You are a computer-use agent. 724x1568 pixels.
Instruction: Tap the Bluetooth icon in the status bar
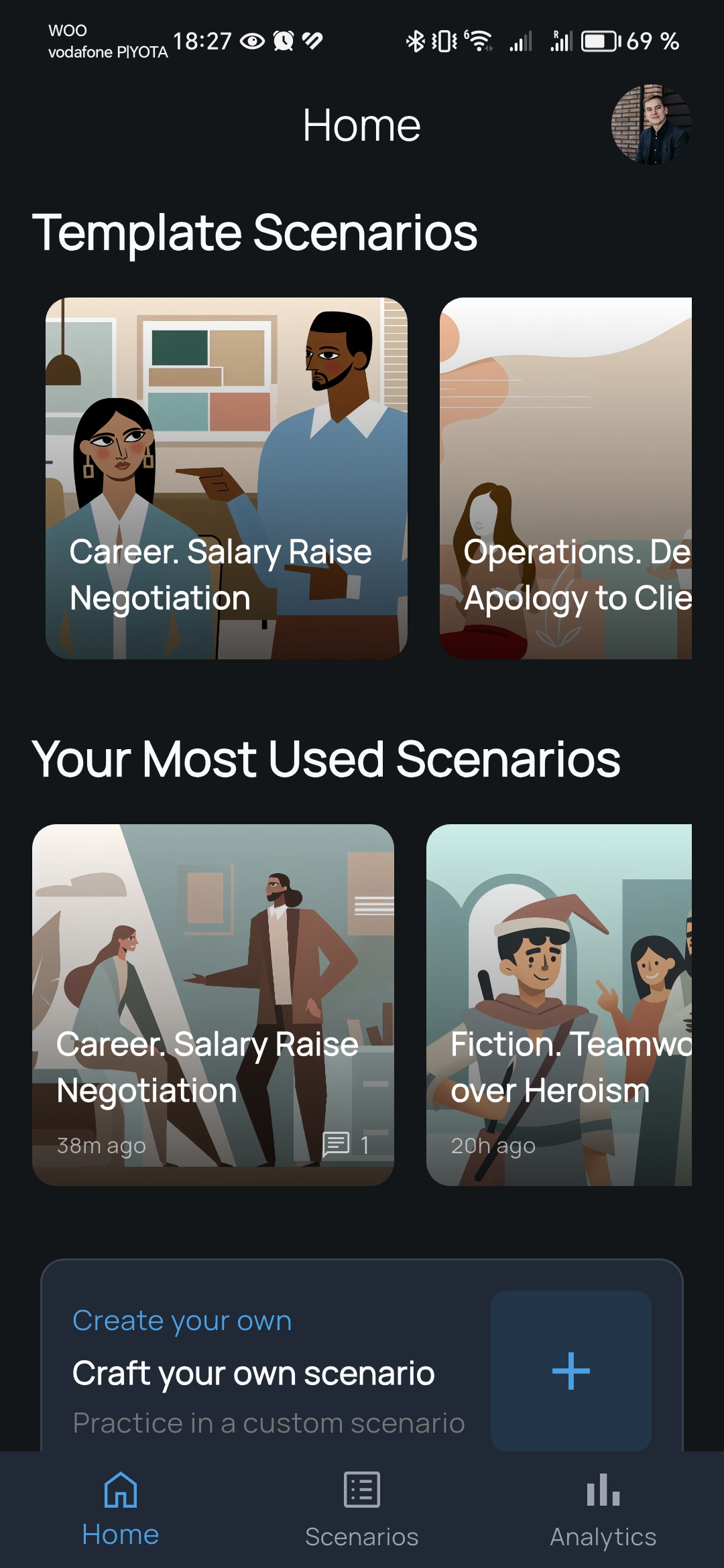point(415,41)
